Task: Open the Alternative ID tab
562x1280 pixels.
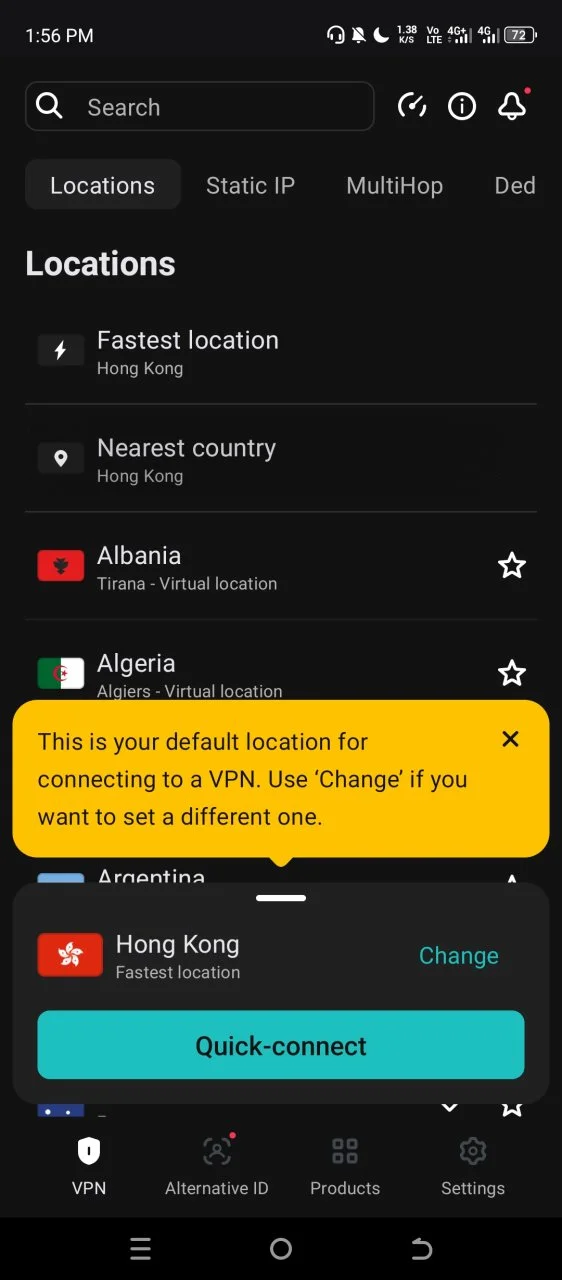Action: pos(217,1166)
